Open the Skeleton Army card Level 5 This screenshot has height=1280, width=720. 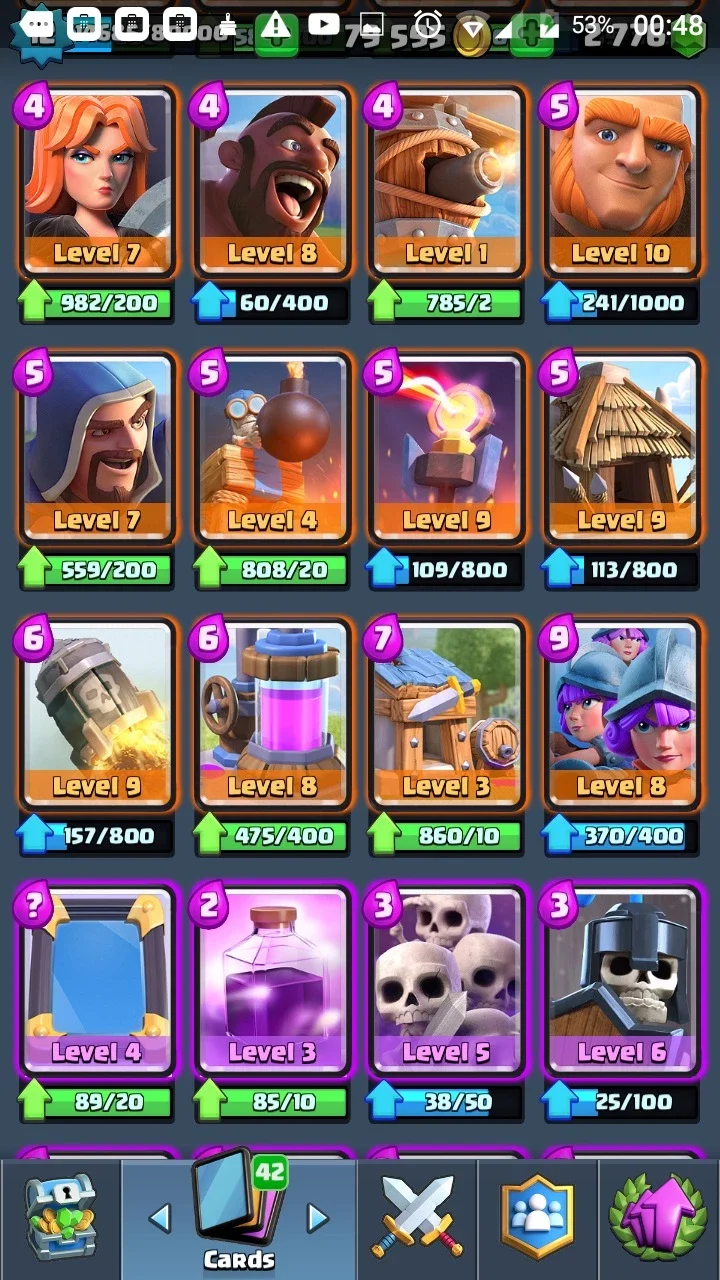(x=446, y=981)
